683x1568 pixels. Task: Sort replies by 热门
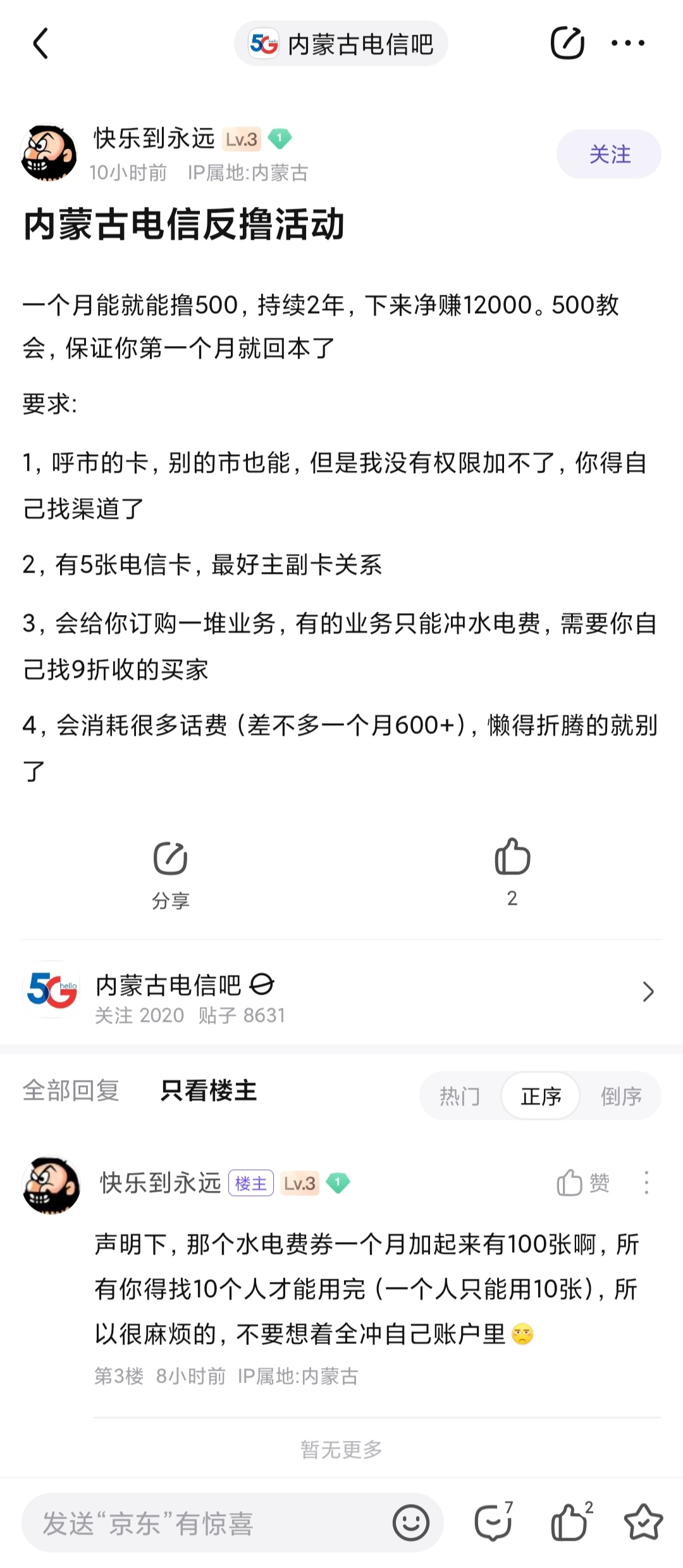tap(460, 1096)
